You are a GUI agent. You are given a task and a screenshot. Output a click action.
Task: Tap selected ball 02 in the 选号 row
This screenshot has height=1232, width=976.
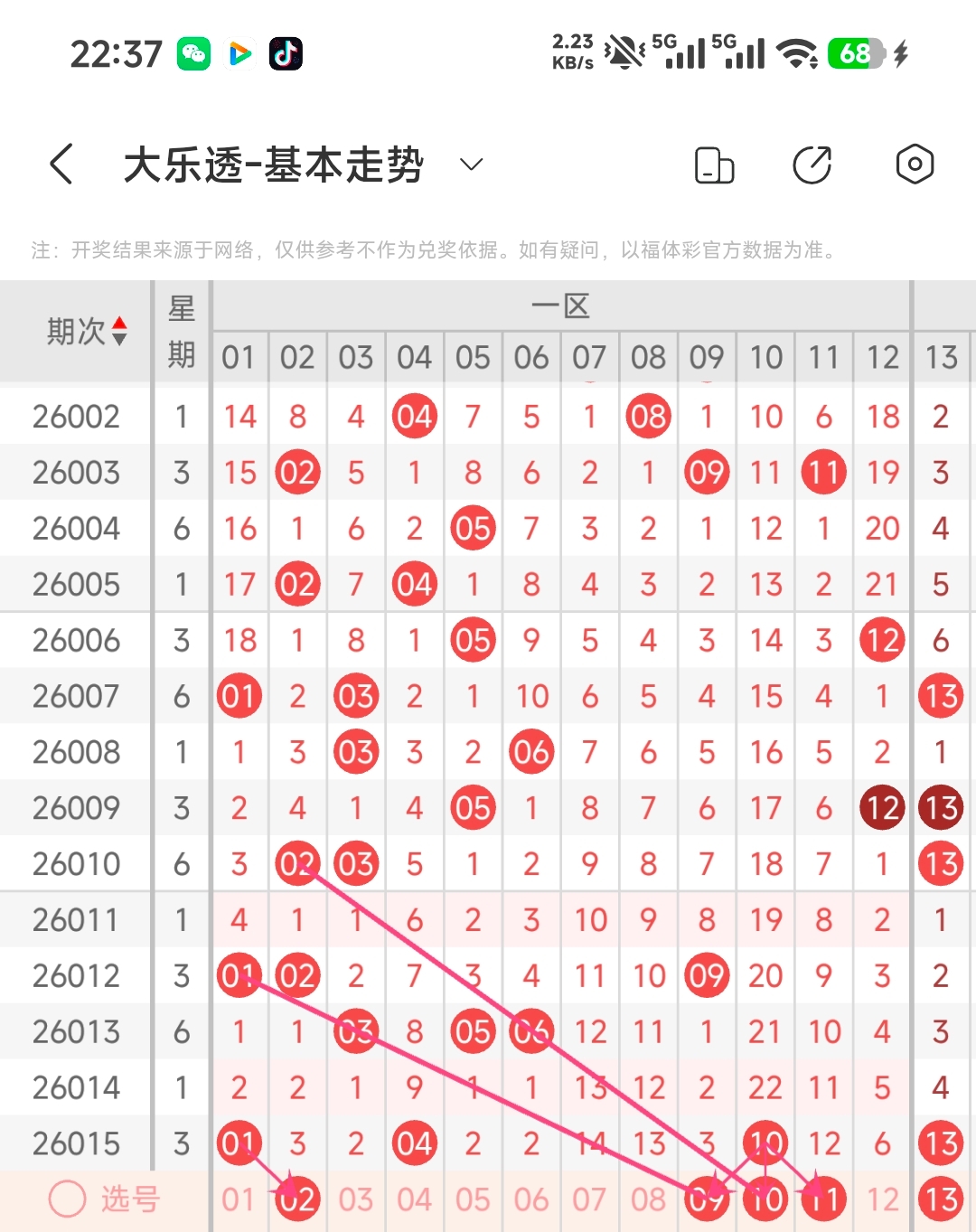297,1199
